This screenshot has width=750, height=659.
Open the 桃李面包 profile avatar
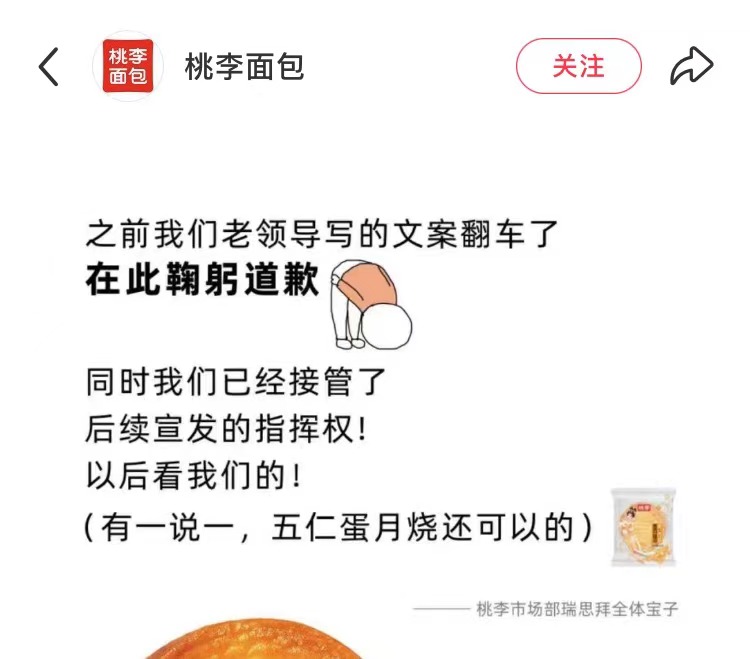[x=128, y=67]
